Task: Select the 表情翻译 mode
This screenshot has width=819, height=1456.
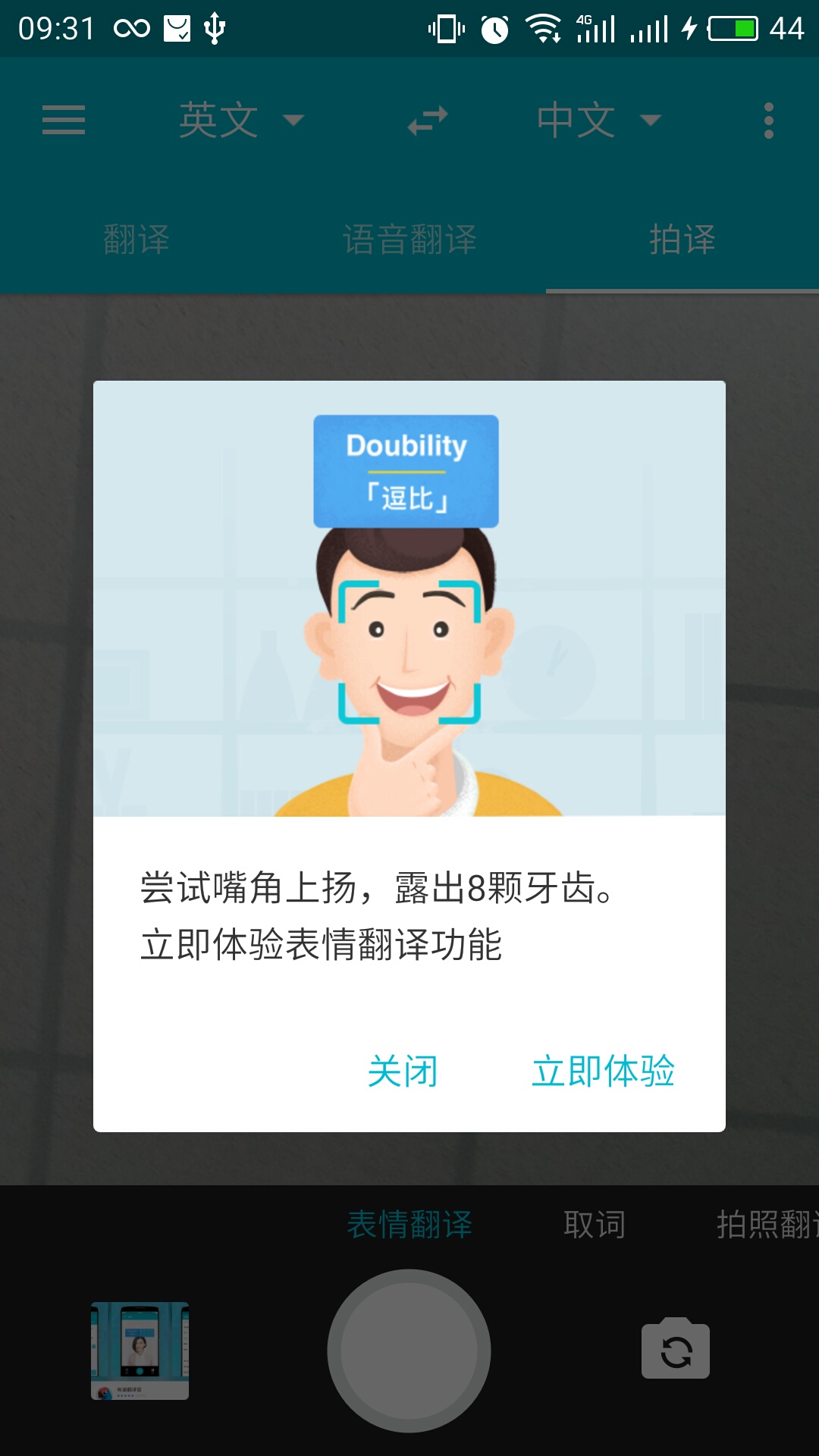Action: pyautogui.click(x=409, y=1223)
